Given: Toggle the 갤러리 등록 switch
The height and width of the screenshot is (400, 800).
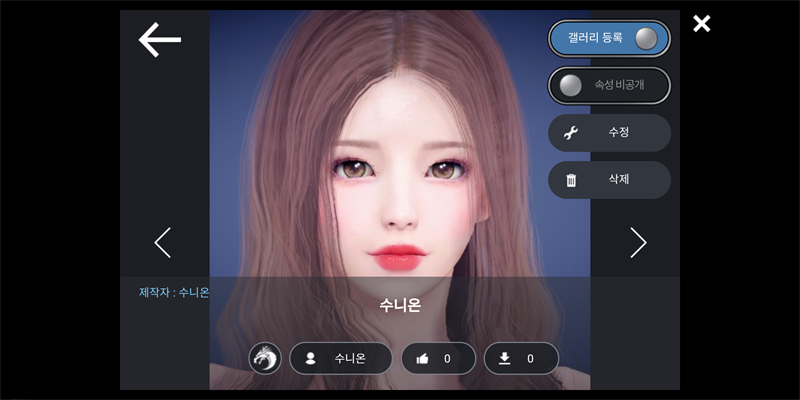Looking at the screenshot, I should 609,39.
